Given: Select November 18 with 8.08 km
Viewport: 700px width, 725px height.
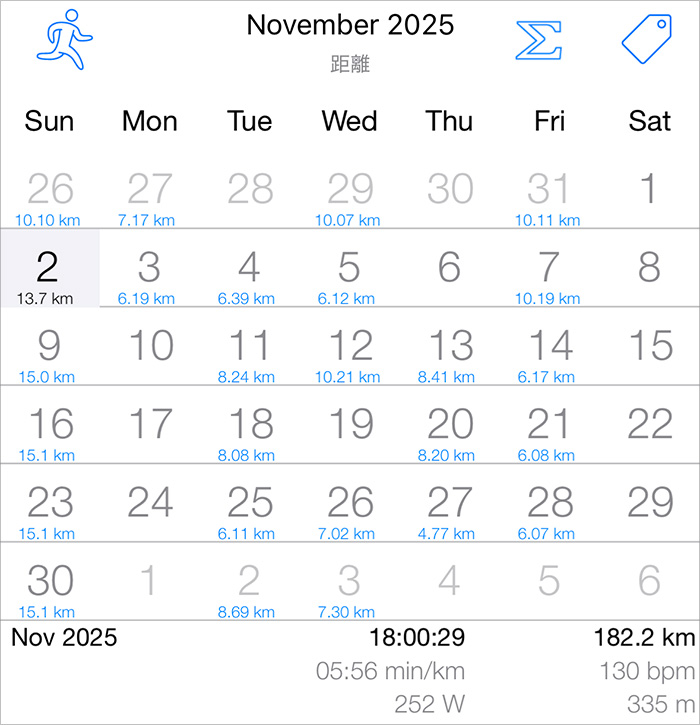Looking at the screenshot, I should pos(249,428).
